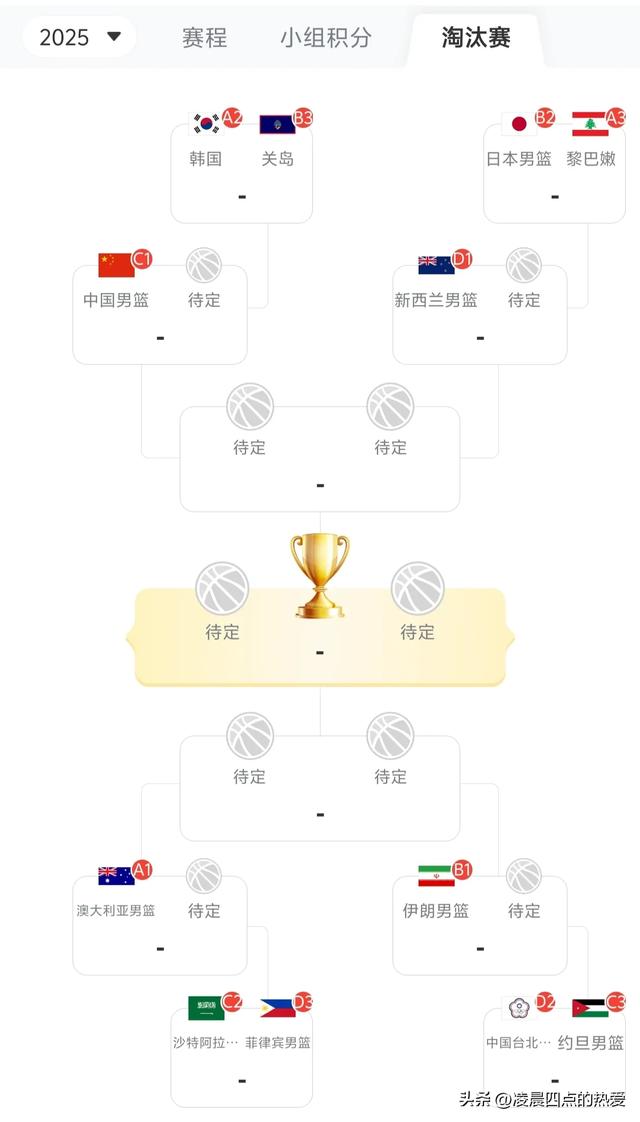The width and height of the screenshot is (640, 1122).
Task: Open the 中国男篮 quarterfinal match card
Action: click(x=160, y=312)
